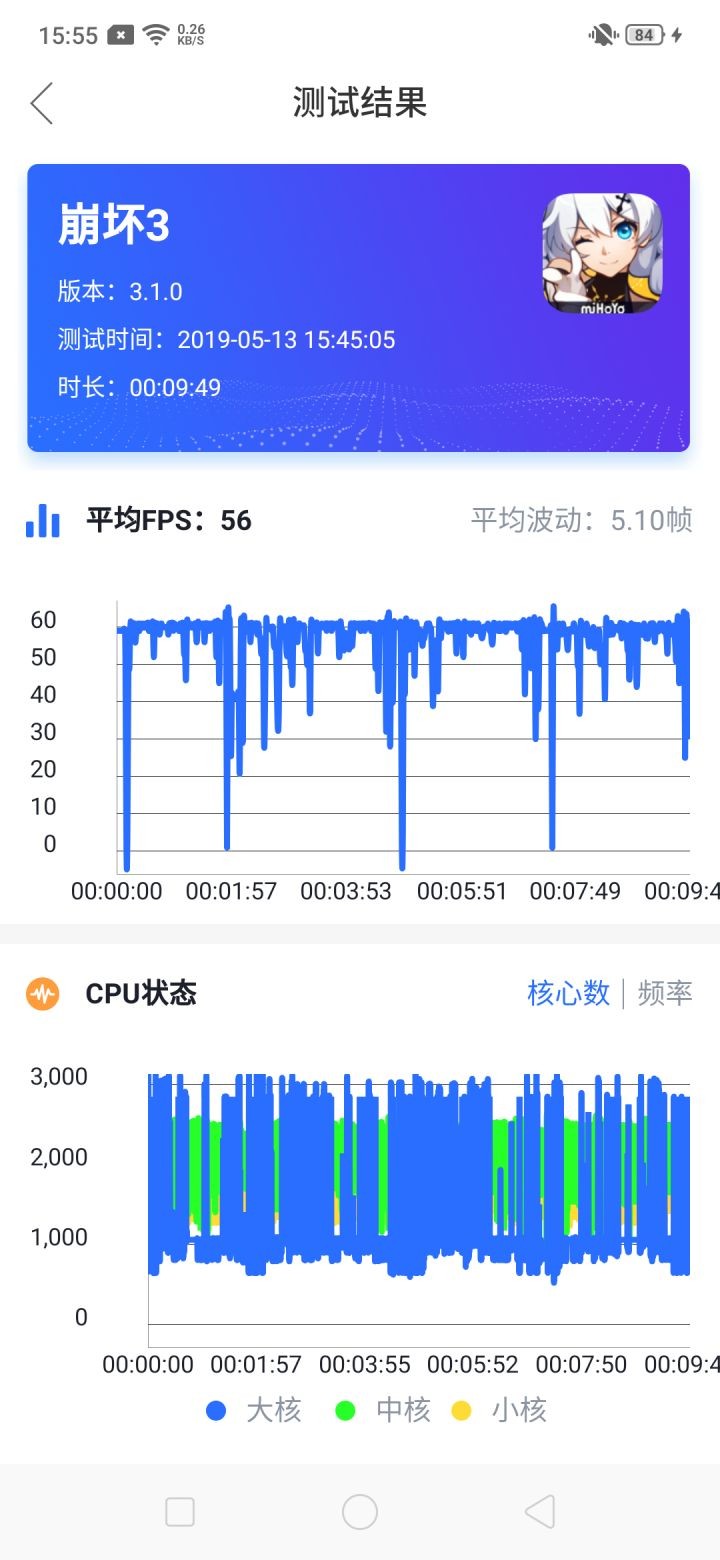The width and height of the screenshot is (720, 1560).
Task: Switch CPU chart to 核心数 view
Action: click(x=568, y=993)
